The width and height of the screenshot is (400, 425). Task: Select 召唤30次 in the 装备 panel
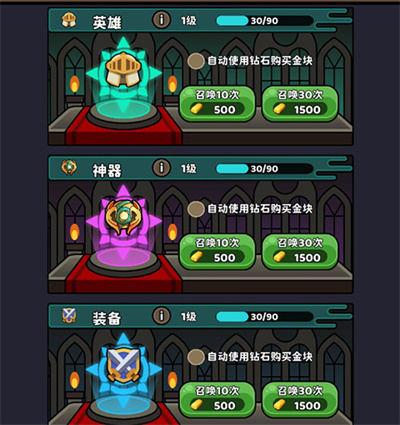(300, 399)
